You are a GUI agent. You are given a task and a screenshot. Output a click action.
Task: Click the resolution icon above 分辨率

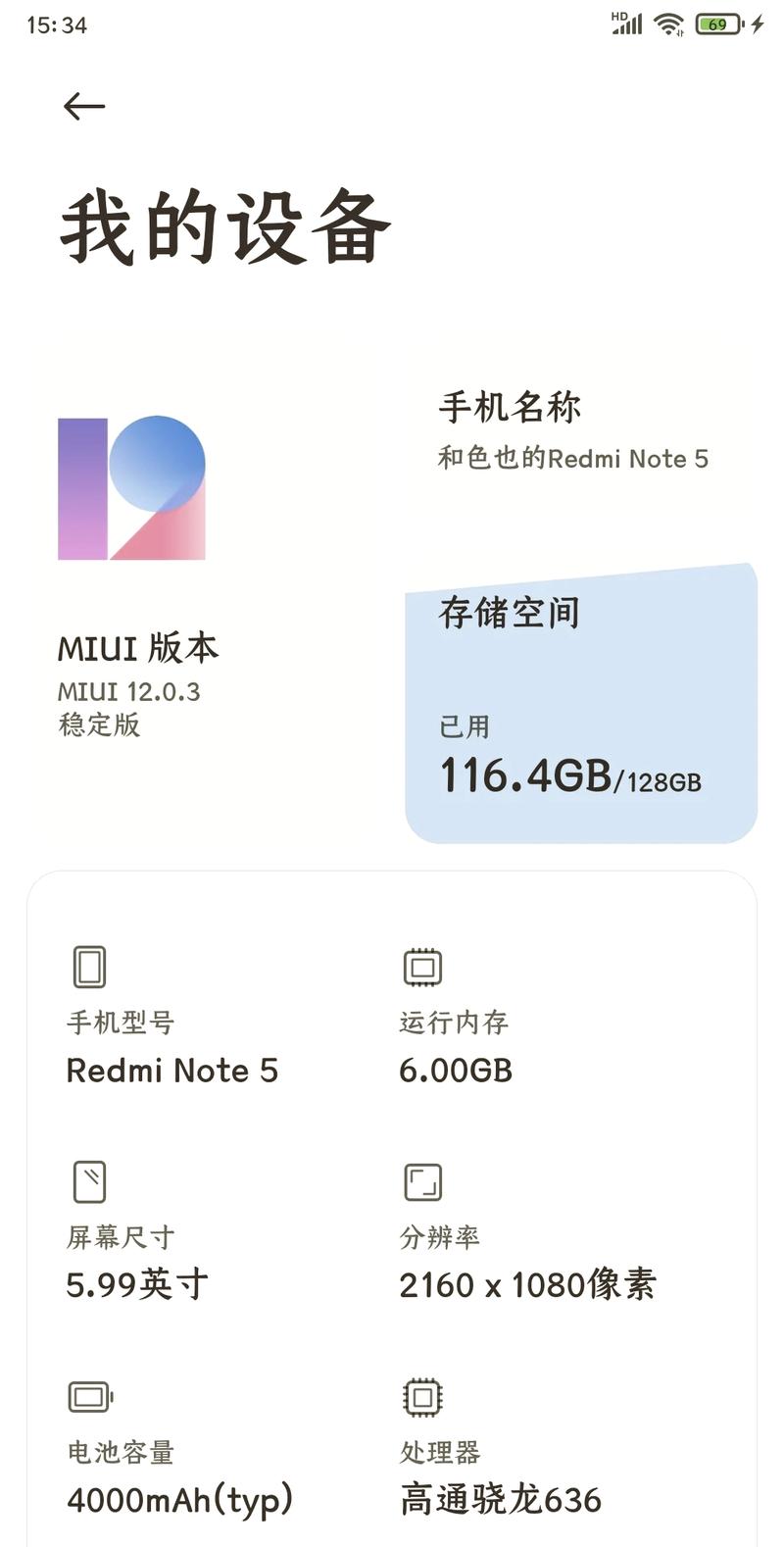421,1181
